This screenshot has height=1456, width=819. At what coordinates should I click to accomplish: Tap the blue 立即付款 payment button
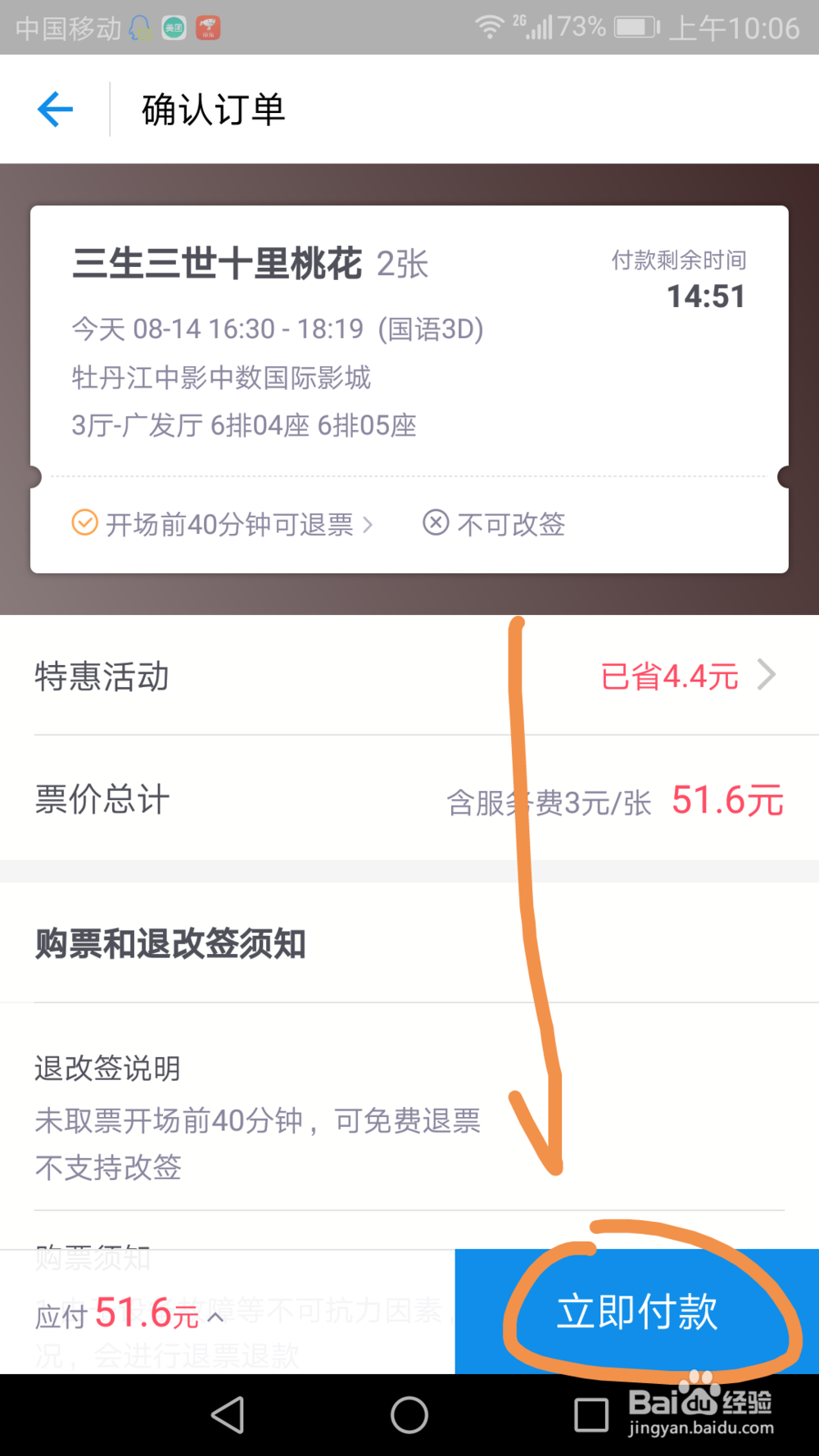[x=638, y=1310]
